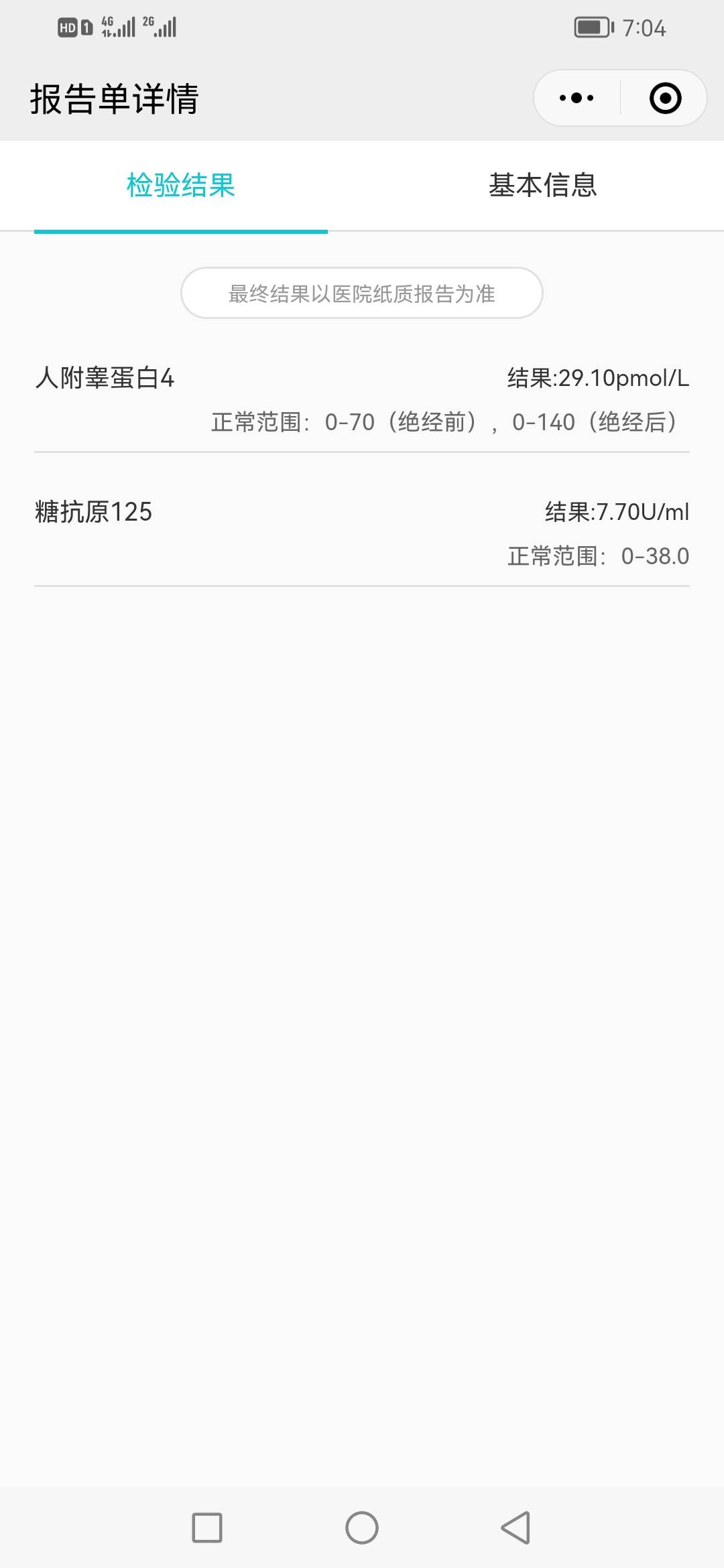Select the 检验结果 tab
The image size is (724, 1568).
point(180,186)
